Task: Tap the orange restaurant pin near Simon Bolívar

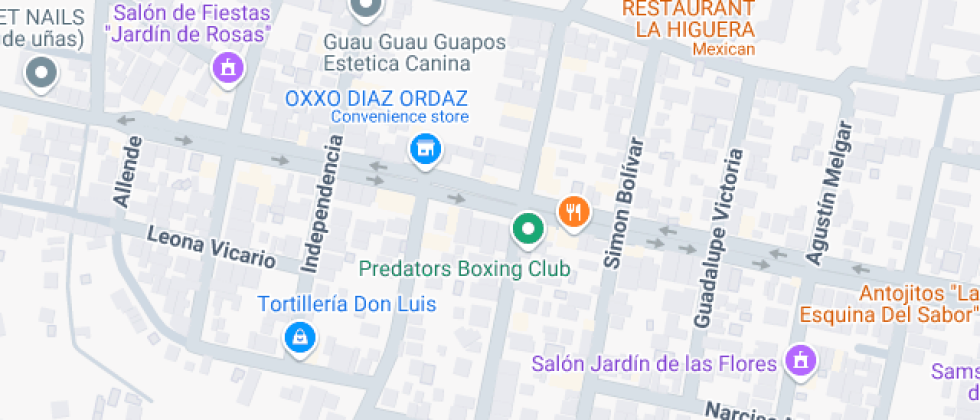Action: (x=574, y=212)
